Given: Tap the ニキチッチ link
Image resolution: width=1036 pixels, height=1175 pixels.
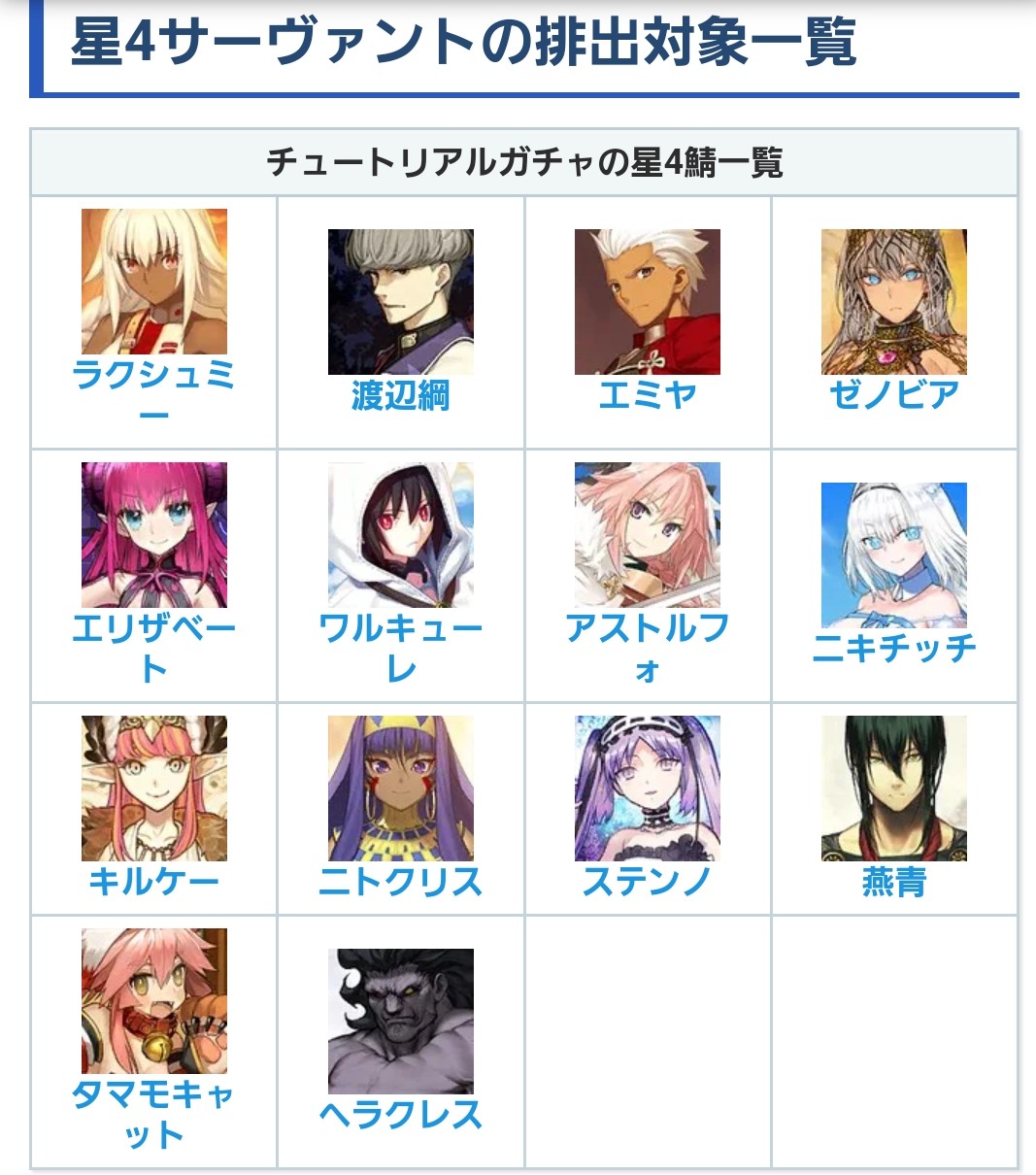Looking at the screenshot, I should point(893,648).
